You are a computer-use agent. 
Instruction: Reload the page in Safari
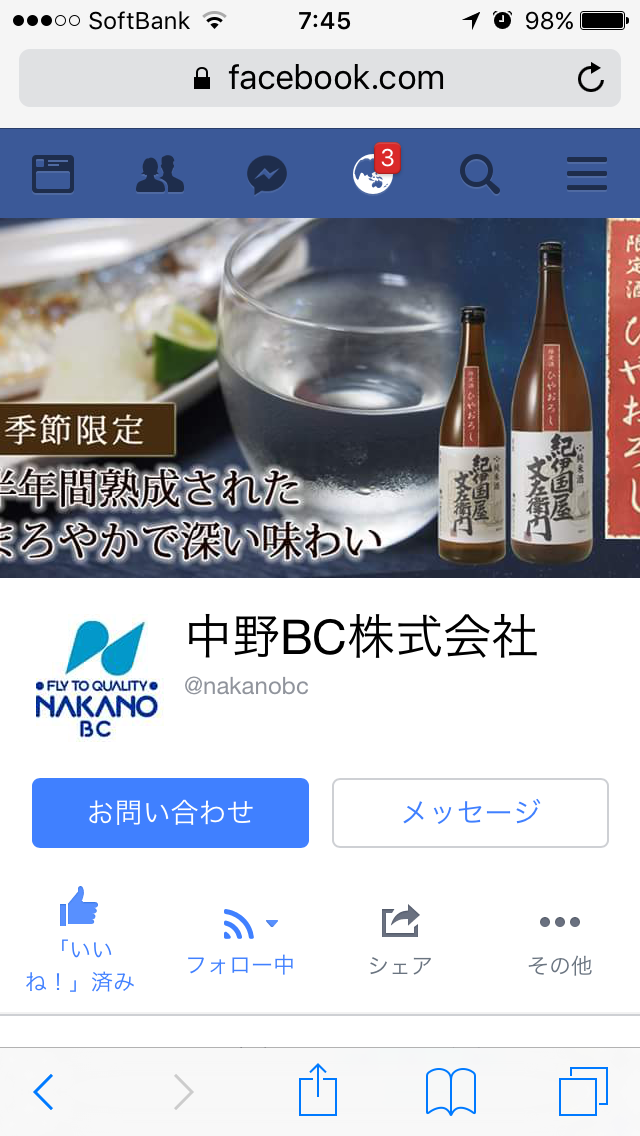point(591,78)
